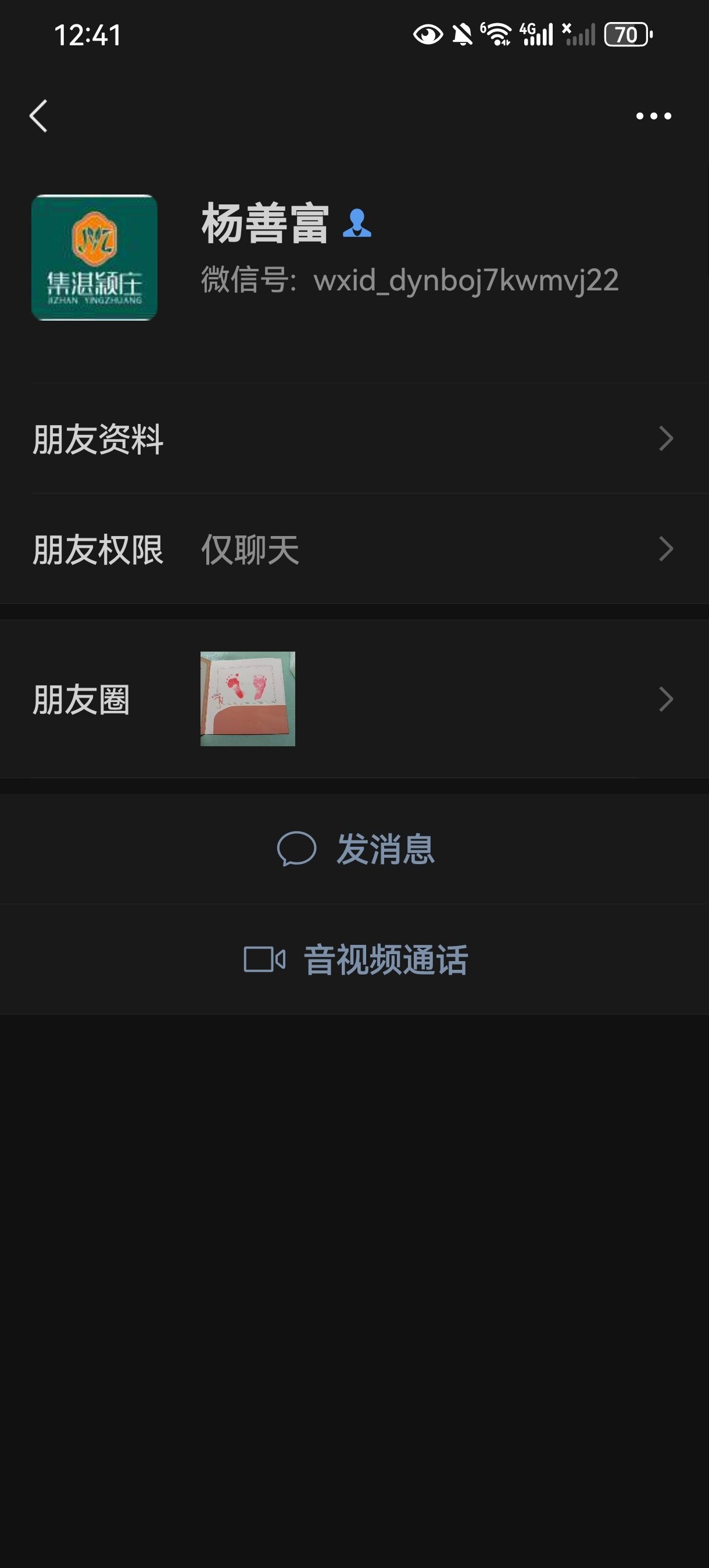Open the three-dot overflow menu
The height and width of the screenshot is (1568, 709).
click(x=653, y=116)
